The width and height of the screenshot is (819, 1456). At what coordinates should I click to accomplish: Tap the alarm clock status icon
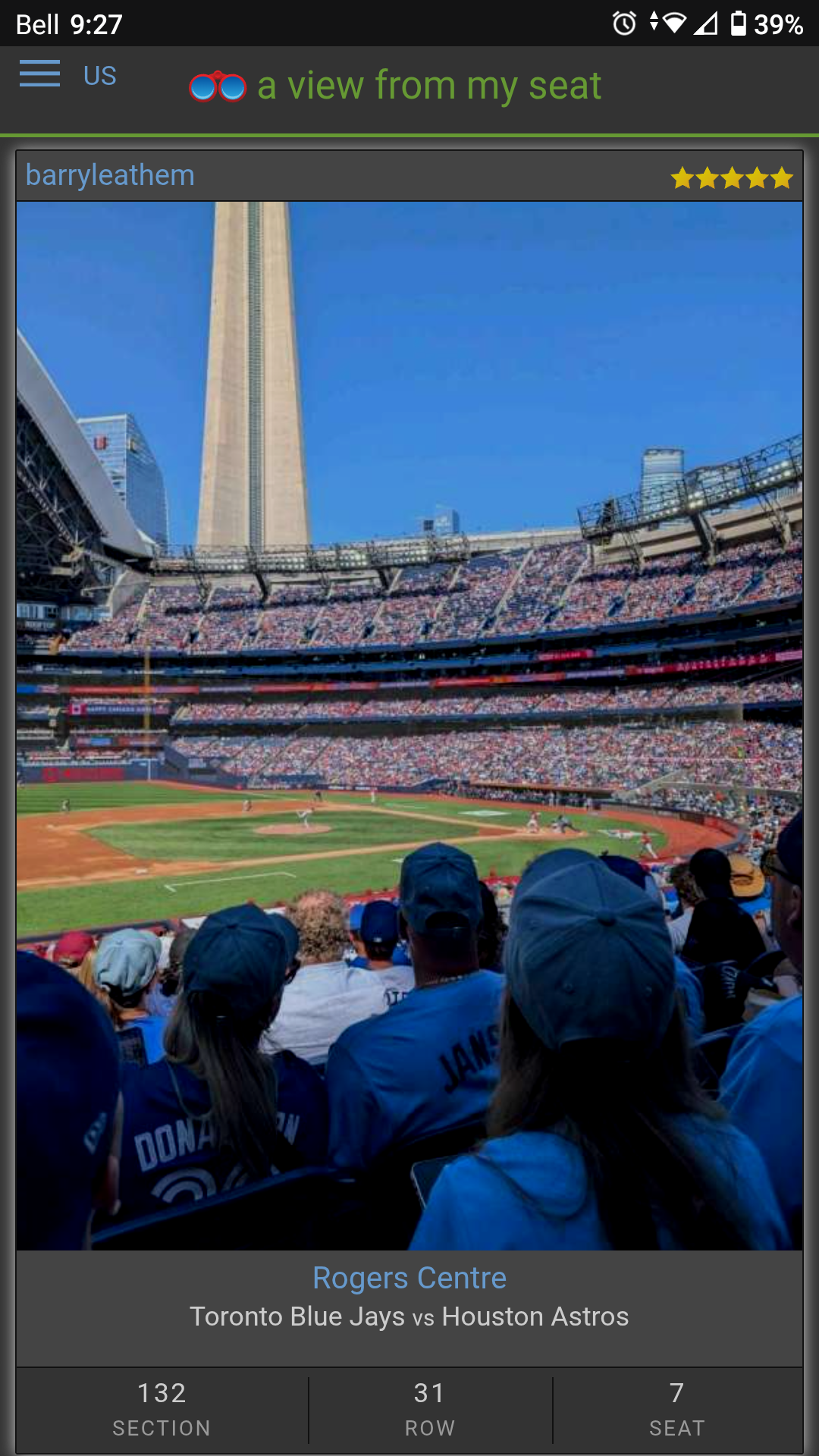click(623, 23)
